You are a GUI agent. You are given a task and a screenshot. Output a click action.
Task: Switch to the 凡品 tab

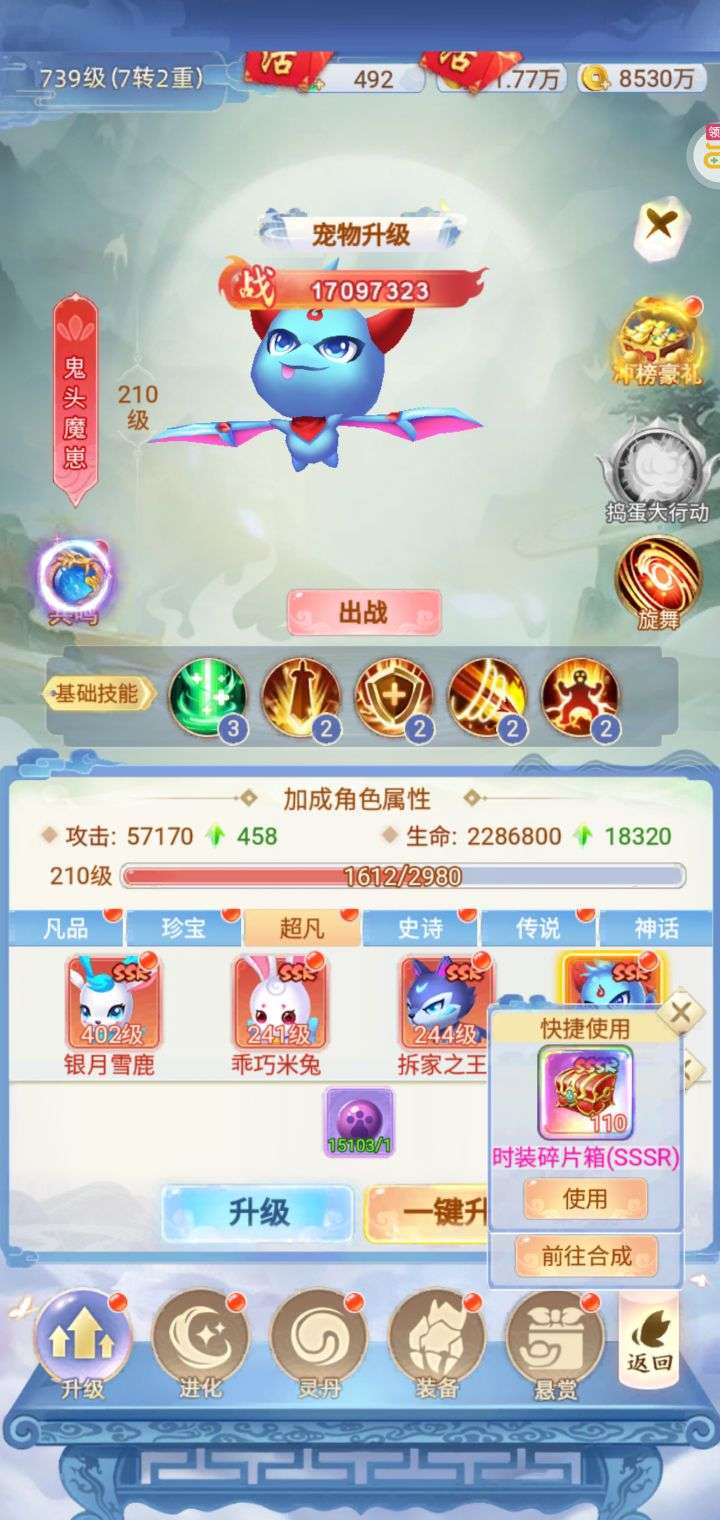[66, 928]
